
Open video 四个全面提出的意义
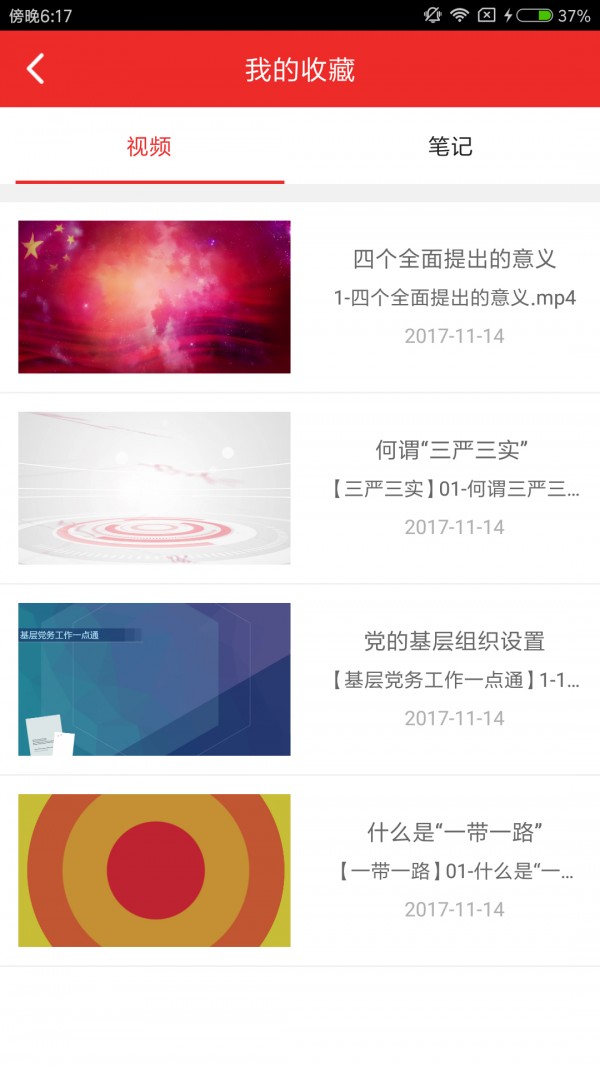(300, 297)
